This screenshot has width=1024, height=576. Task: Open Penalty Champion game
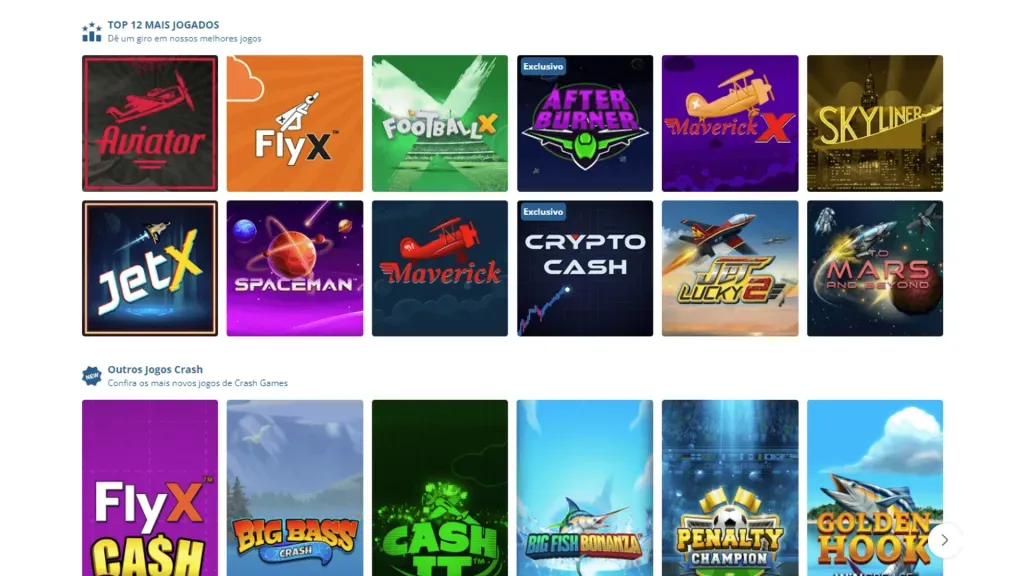tap(730, 488)
